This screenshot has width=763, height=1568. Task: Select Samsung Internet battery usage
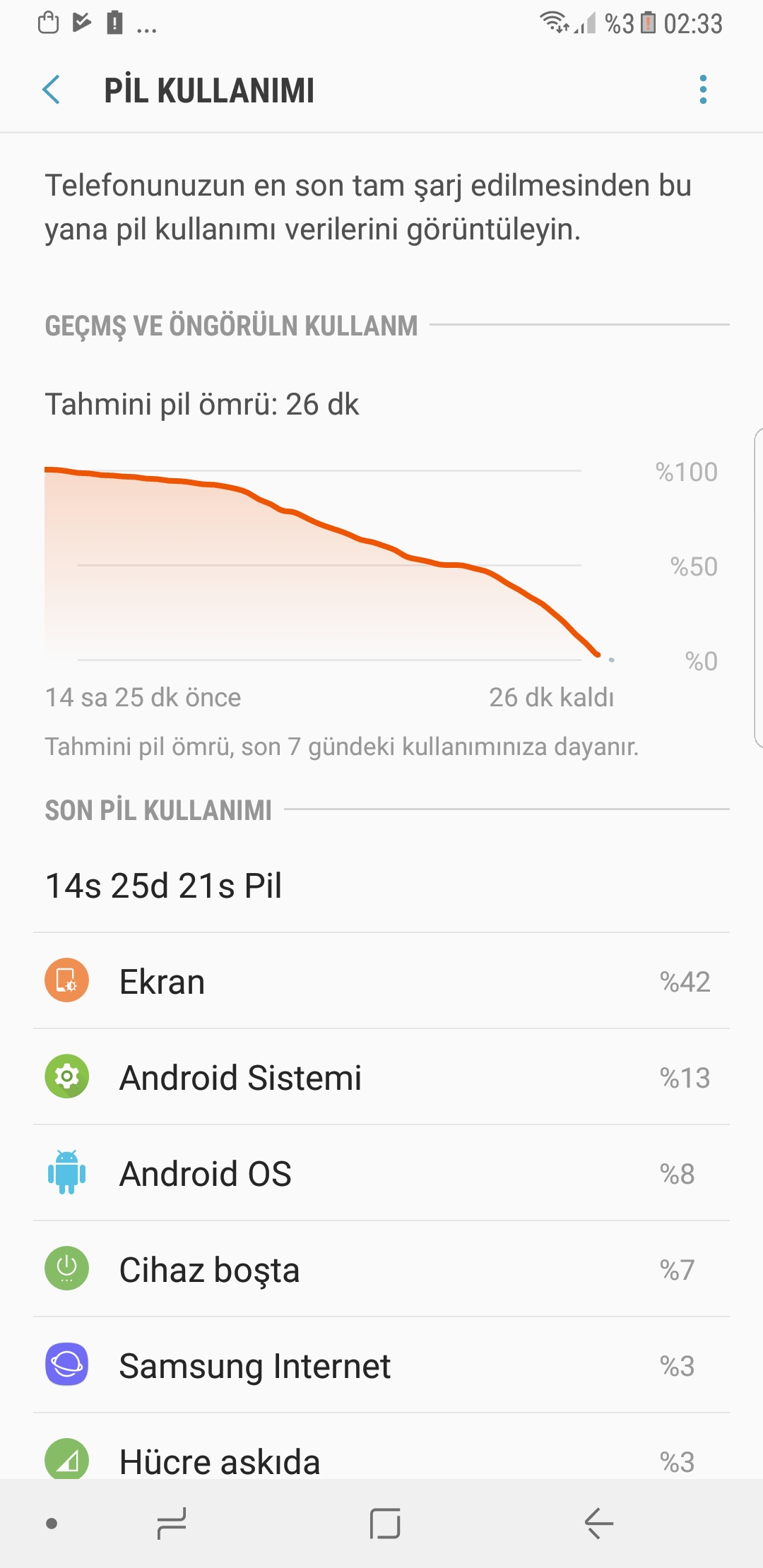381,1366
